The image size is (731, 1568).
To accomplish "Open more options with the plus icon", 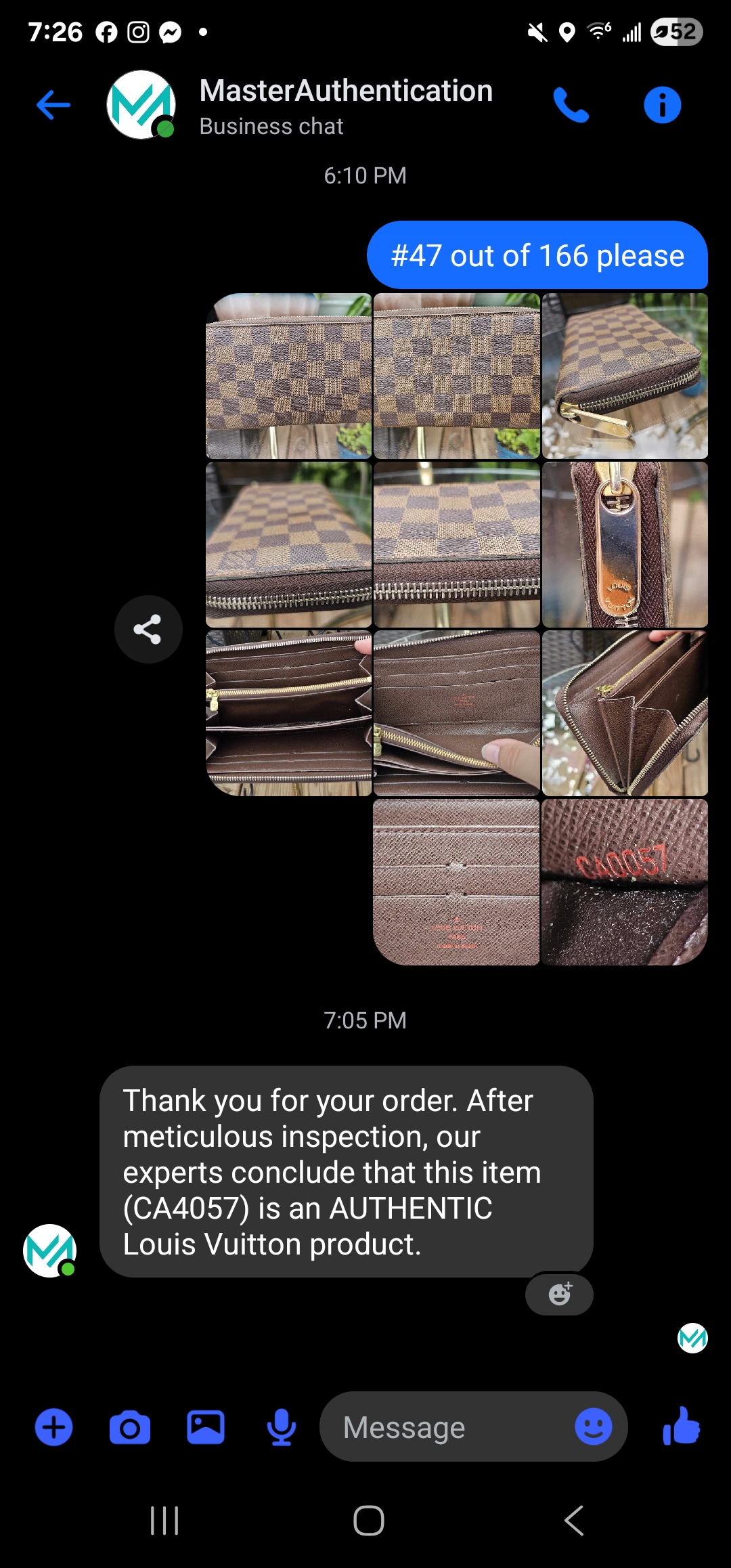I will (x=53, y=1427).
